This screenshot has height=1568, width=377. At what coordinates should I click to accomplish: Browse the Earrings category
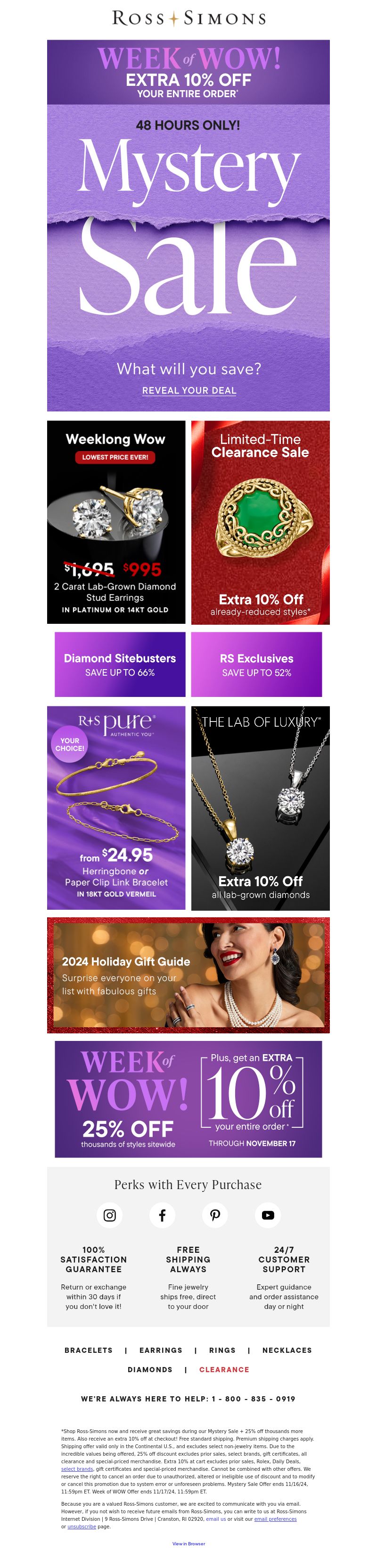tap(161, 1350)
